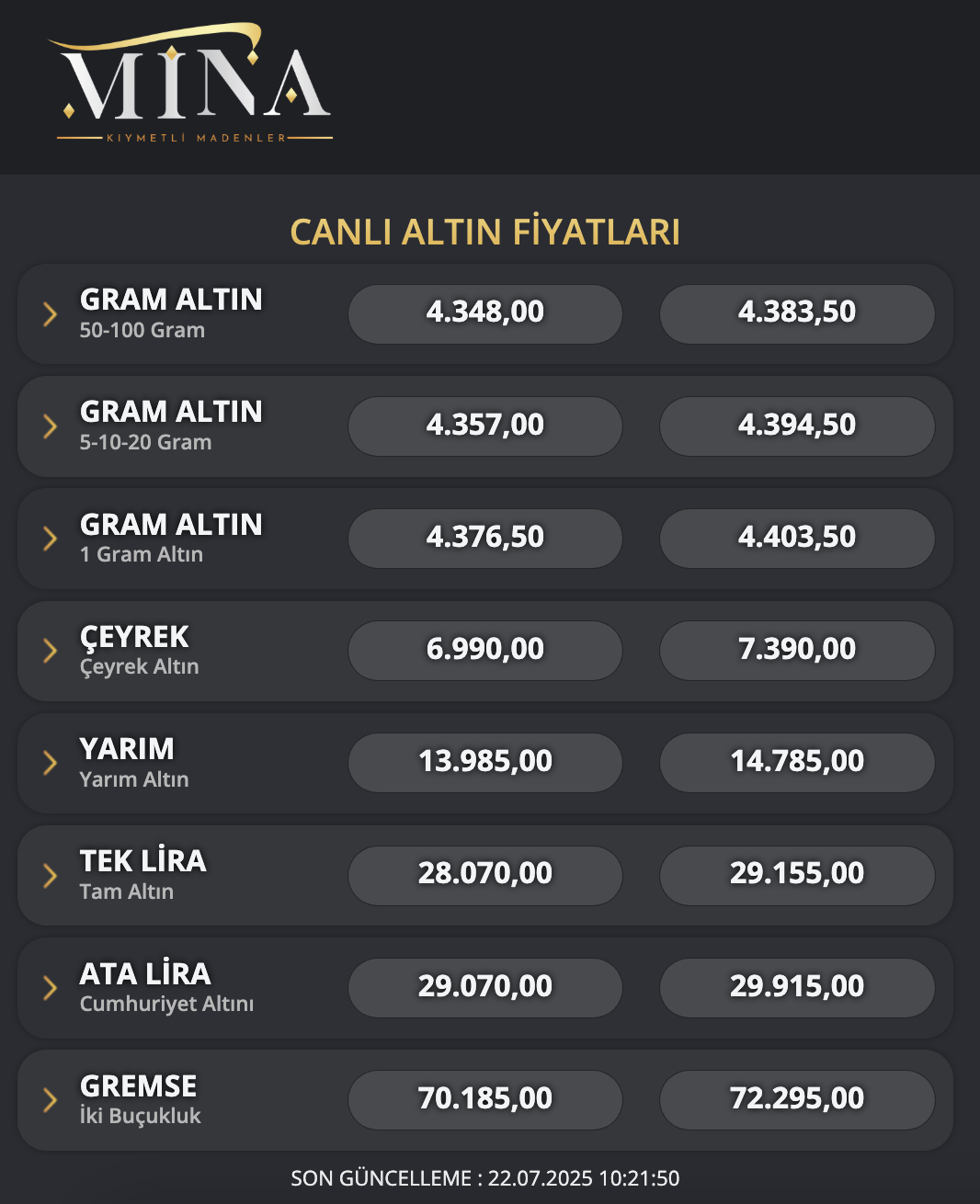This screenshot has width=980, height=1204.
Task: Click the chevron icon beside ATA LİRA row
Action: [50, 987]
